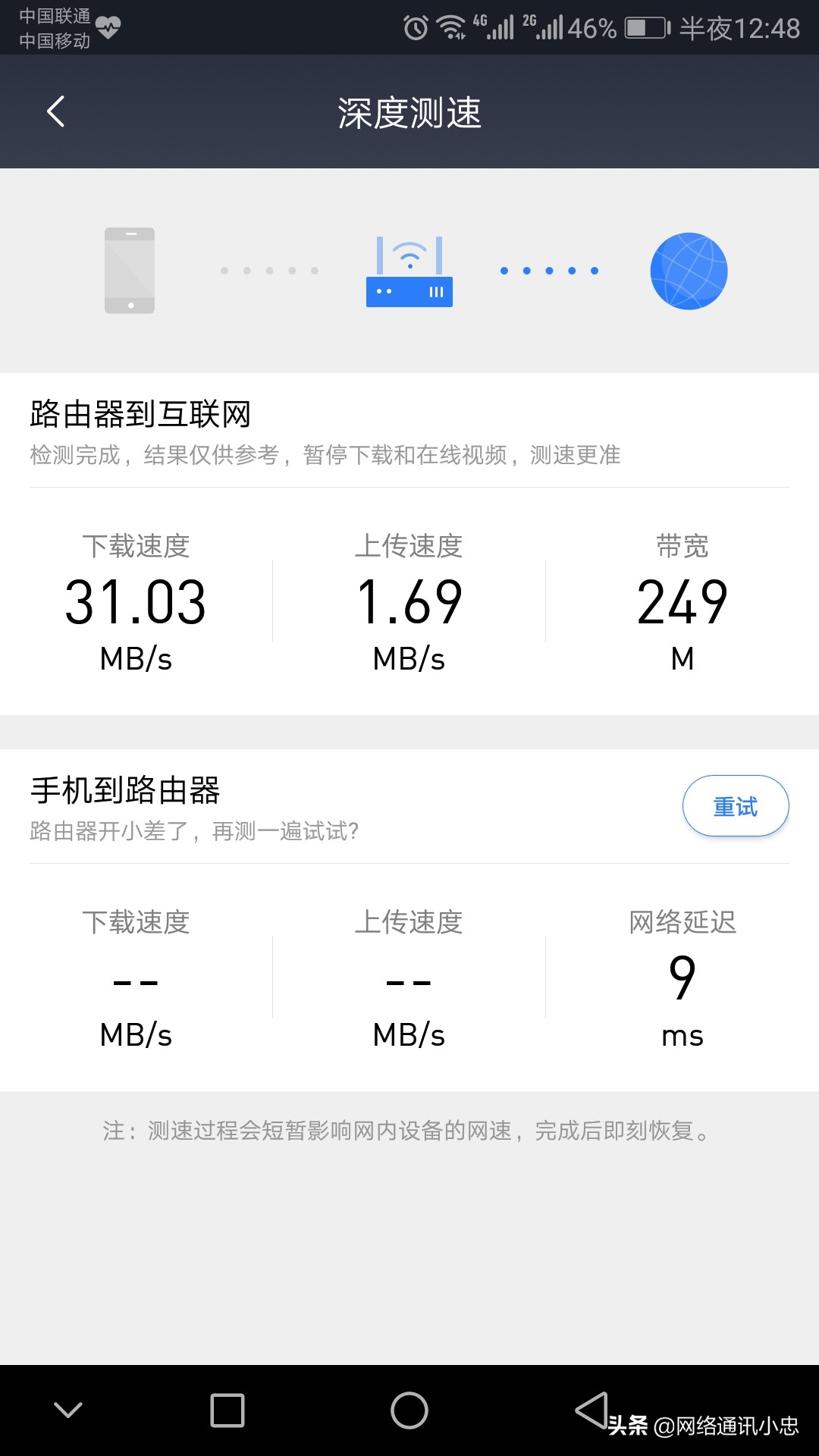Tap the battery indicator in status bar
This screenshot has height=1456, width=819.
point(646,25)
